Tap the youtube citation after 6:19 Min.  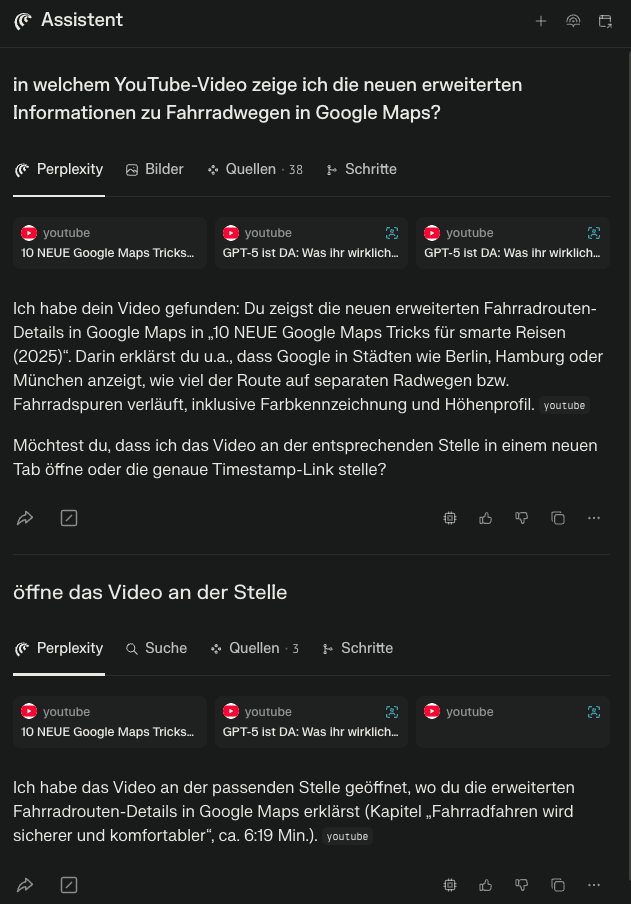point(347,836)
